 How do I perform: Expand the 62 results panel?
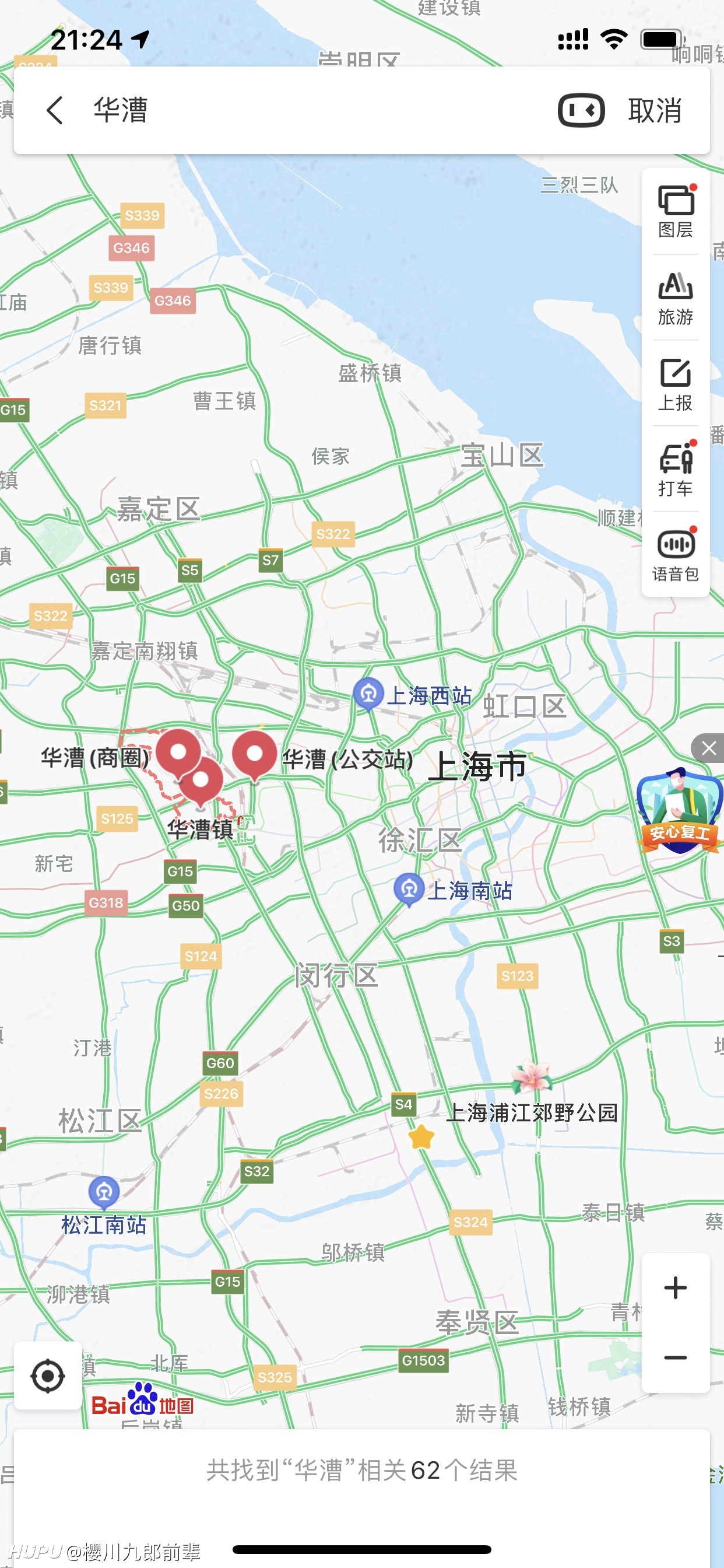pos(362,1470)
